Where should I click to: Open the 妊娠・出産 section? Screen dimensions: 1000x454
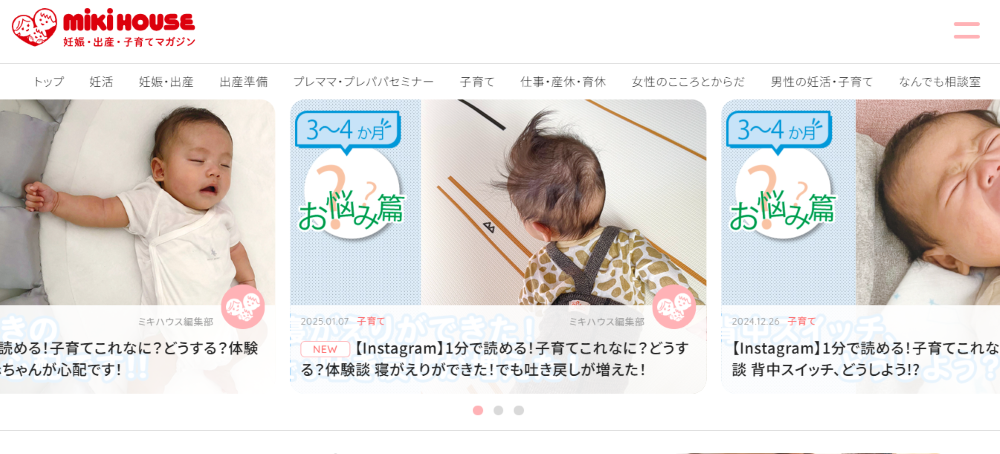pos(166,82)
